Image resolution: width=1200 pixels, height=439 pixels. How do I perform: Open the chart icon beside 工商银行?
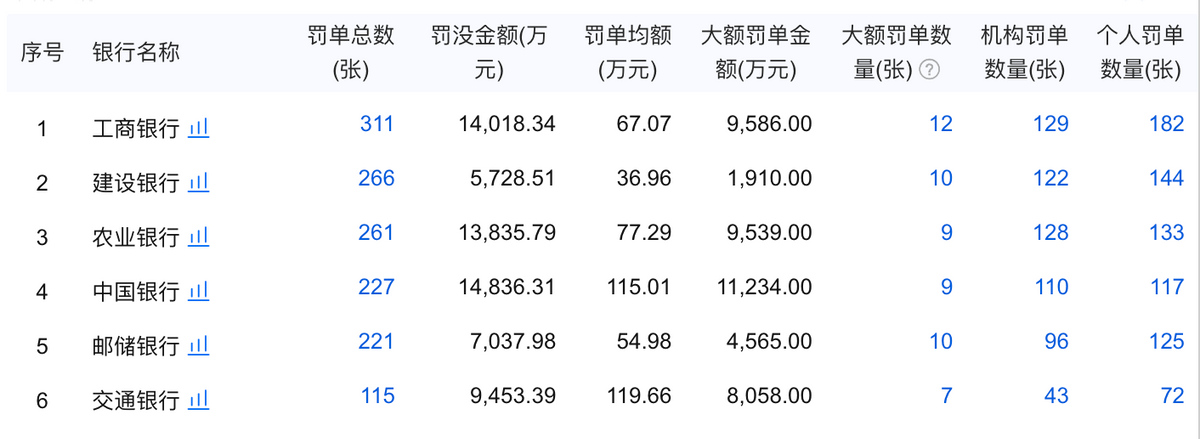point(199,128)
